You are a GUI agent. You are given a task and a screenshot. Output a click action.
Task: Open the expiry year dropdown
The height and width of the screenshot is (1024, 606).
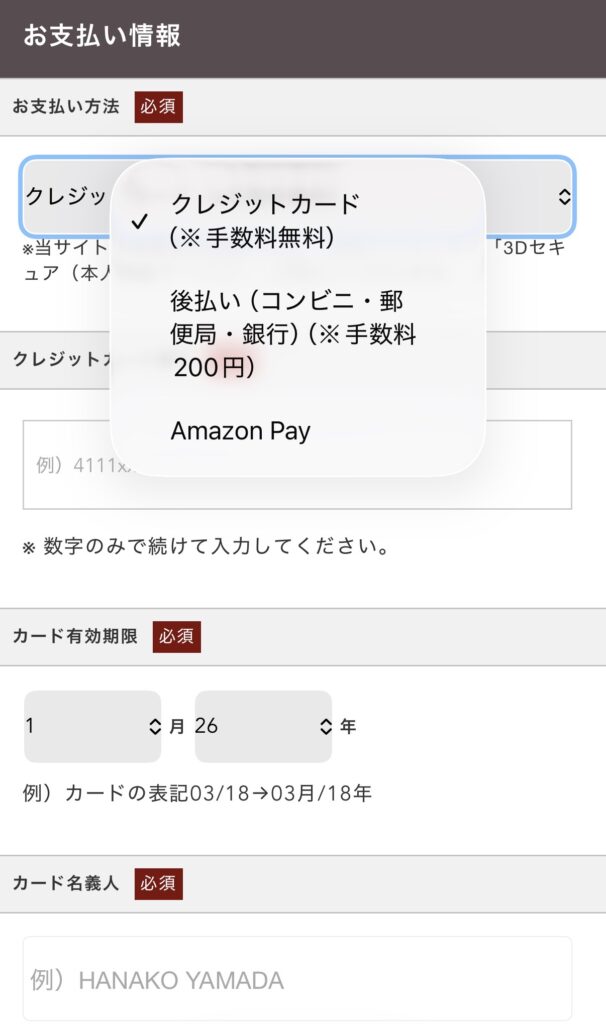pos(263,727)
